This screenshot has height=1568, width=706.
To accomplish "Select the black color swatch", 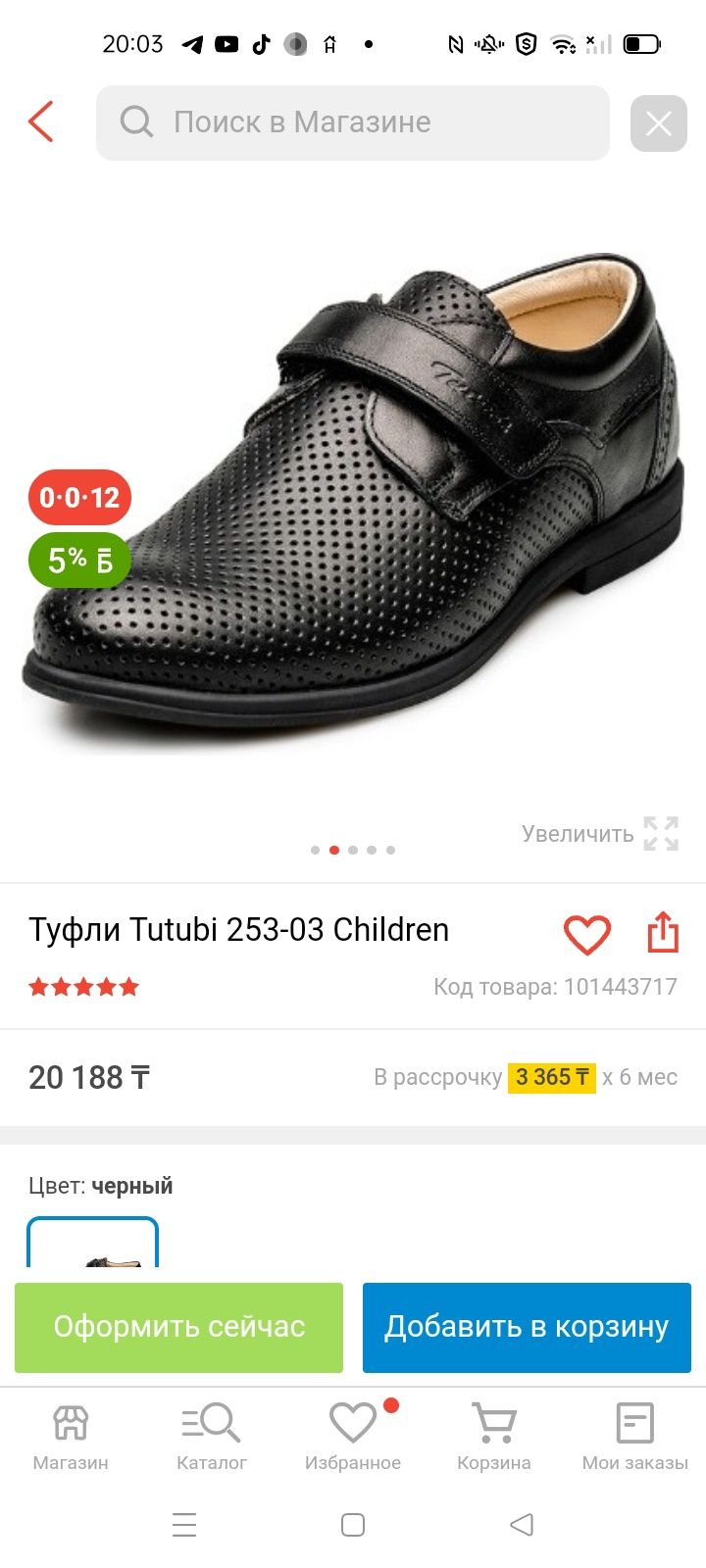I will coord(93,1243).
